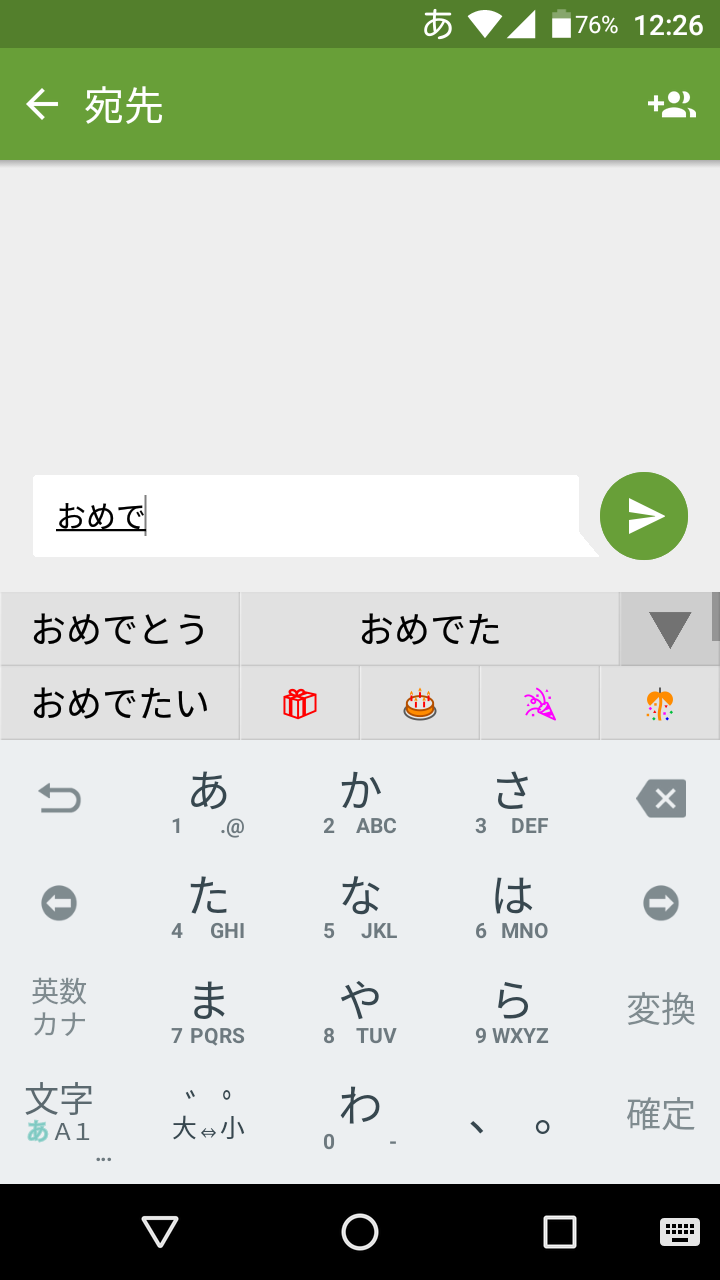Tap the backspace key on keyboard
Screen dimensions: 720x1280
click(661, 799)
